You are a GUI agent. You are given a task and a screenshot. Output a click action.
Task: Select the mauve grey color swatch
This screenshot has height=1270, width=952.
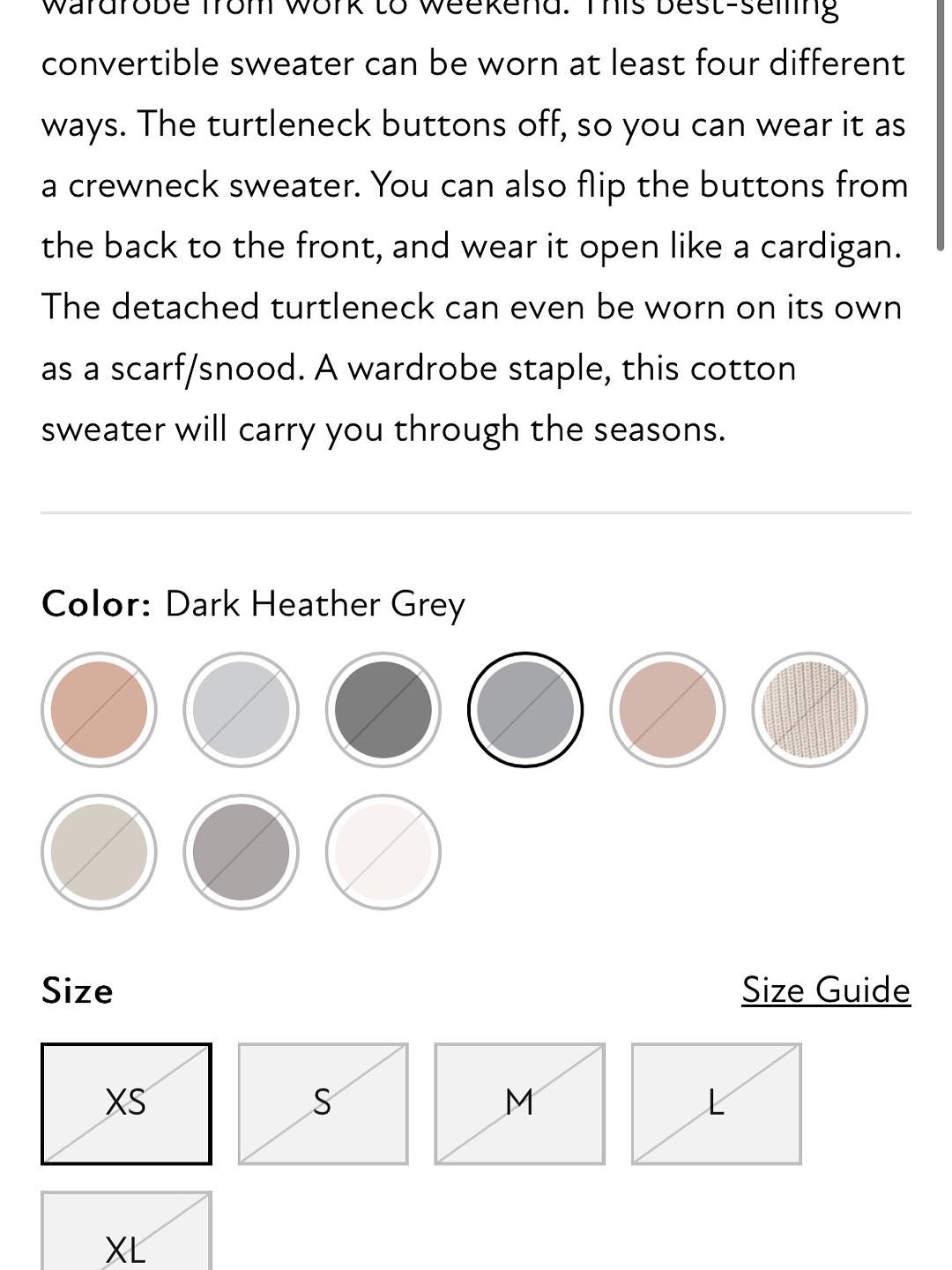tap(241, 852)
